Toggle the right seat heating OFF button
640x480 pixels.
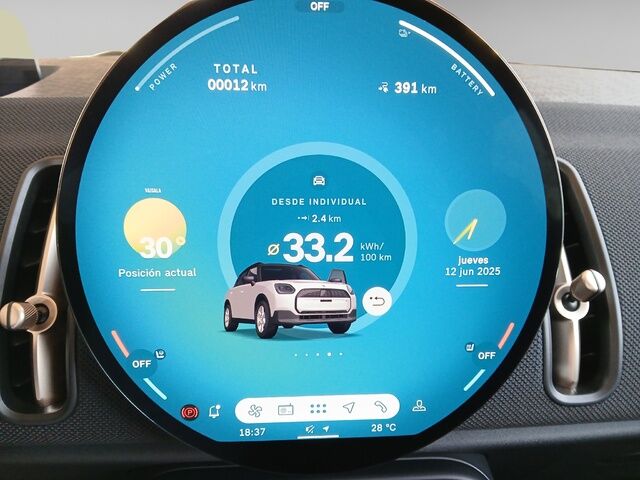click(485, 355)
